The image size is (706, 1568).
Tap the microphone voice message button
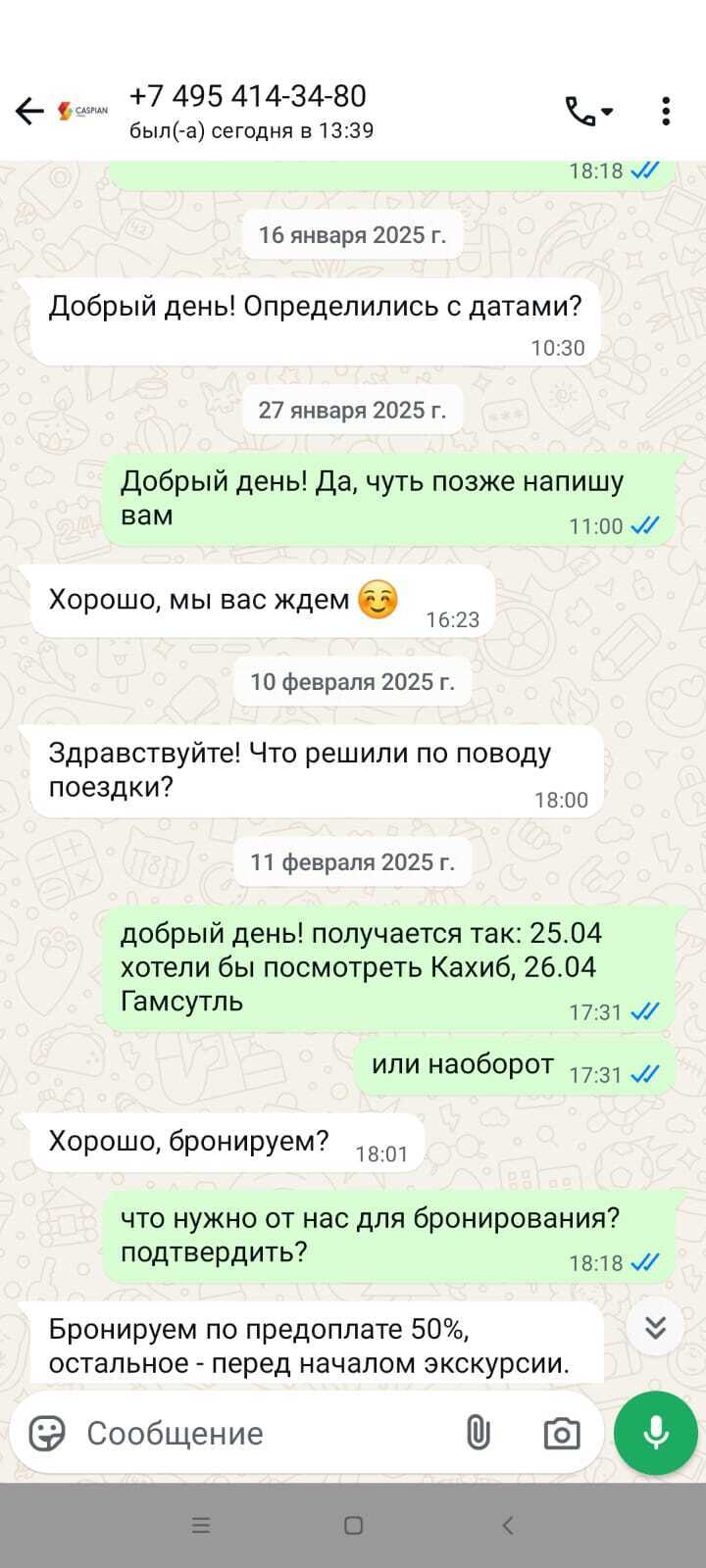[655, 1433]
